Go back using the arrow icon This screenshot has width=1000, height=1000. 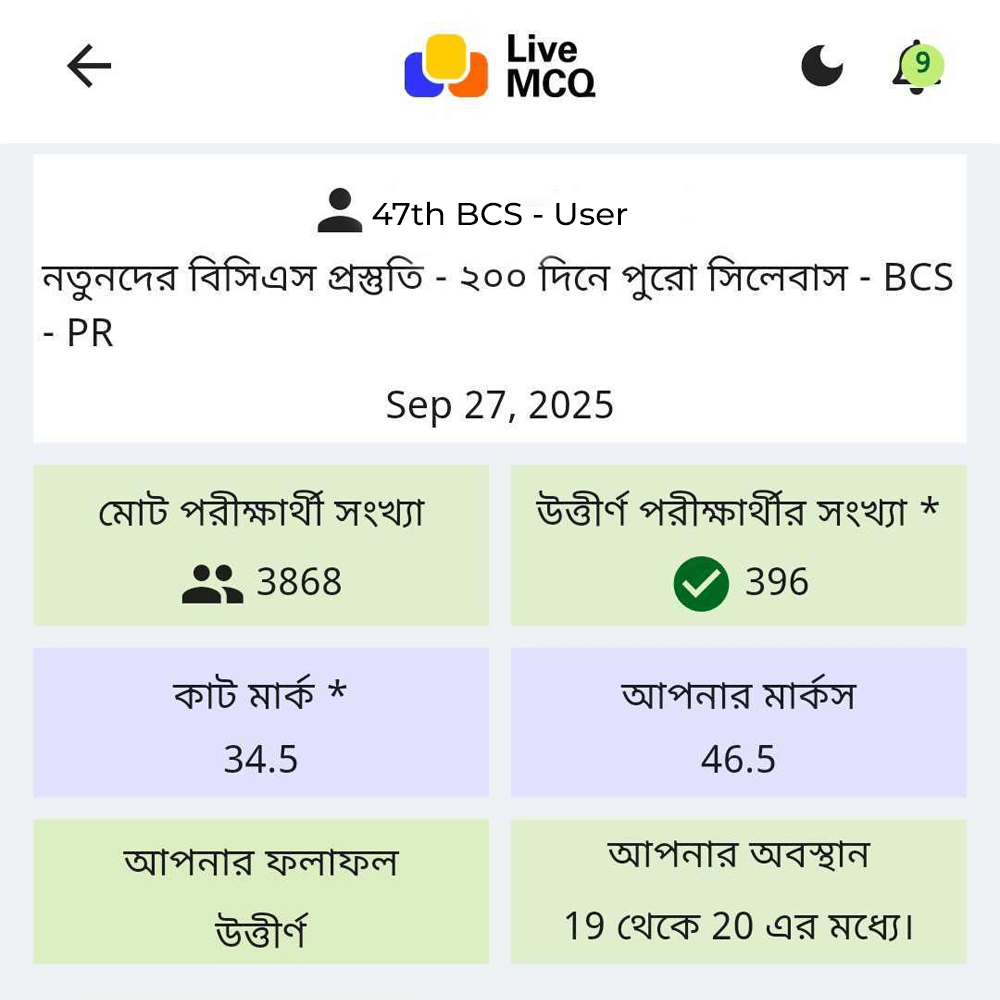pyautogui.click(x=89, y=67)
